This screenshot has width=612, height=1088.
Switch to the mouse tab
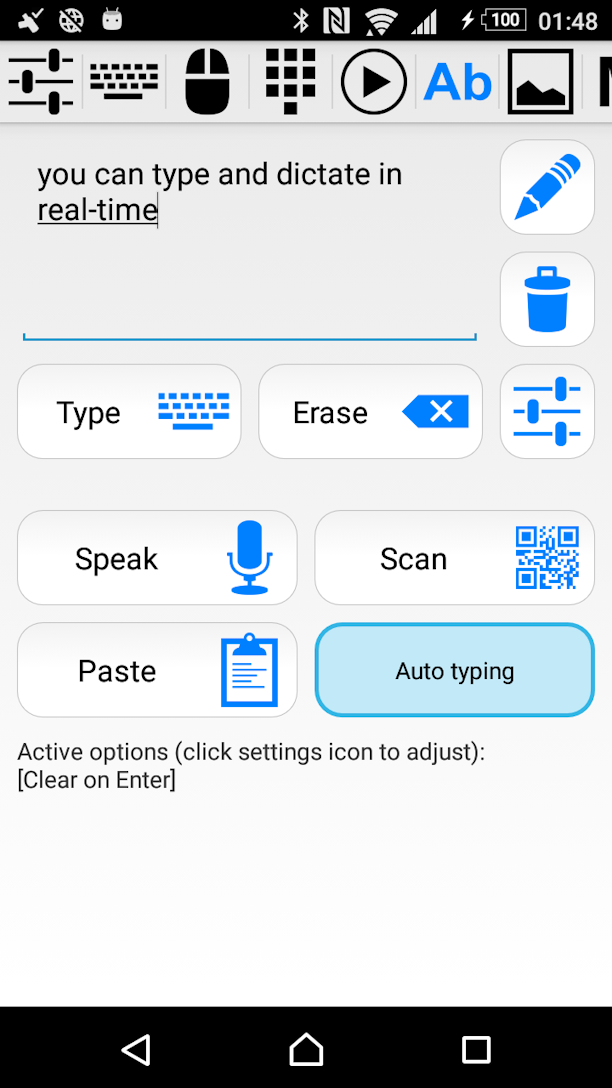[207, 82]
